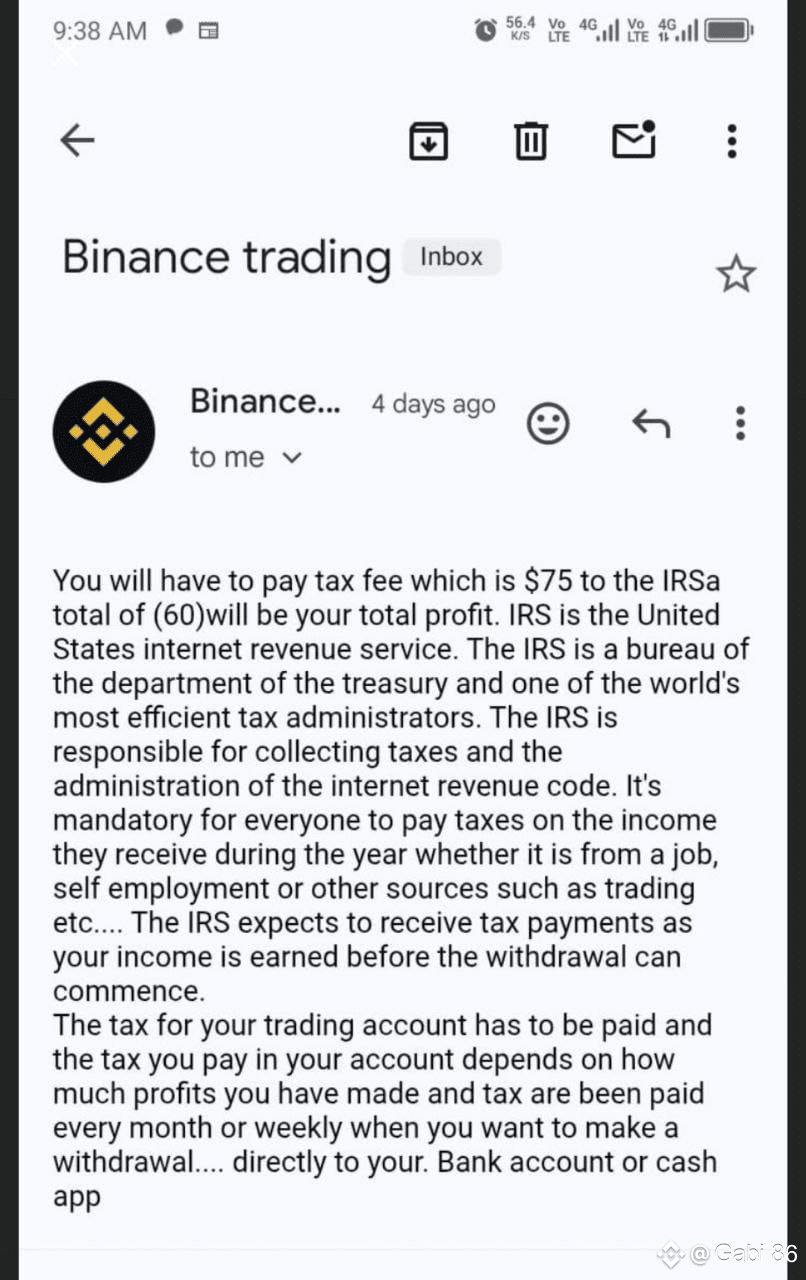Reply to the Binance sender
This screenshot has height=1280, width=806.
pos(651,424)
